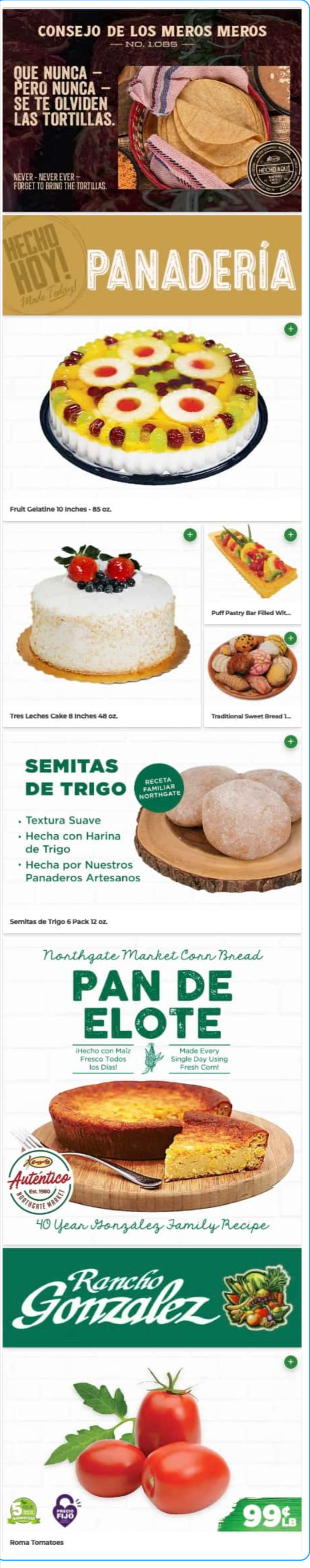
Task: Add Traditional Sweet Bread with plus icon
Action: click(290, 638)
